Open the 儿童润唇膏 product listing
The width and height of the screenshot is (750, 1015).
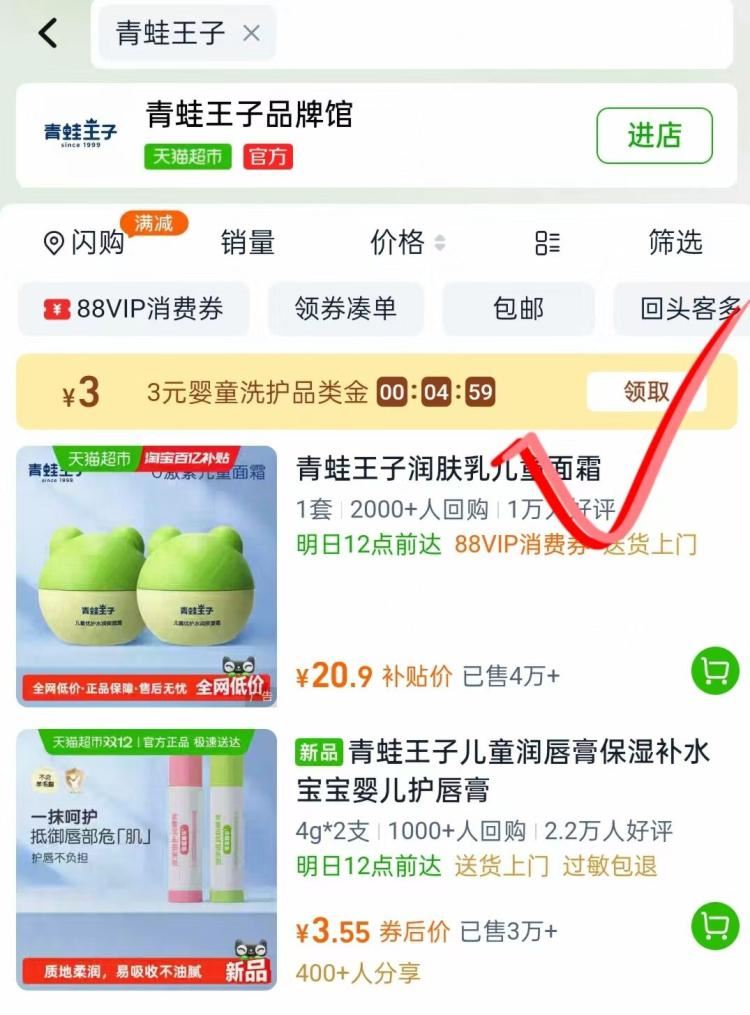[503, 771]
